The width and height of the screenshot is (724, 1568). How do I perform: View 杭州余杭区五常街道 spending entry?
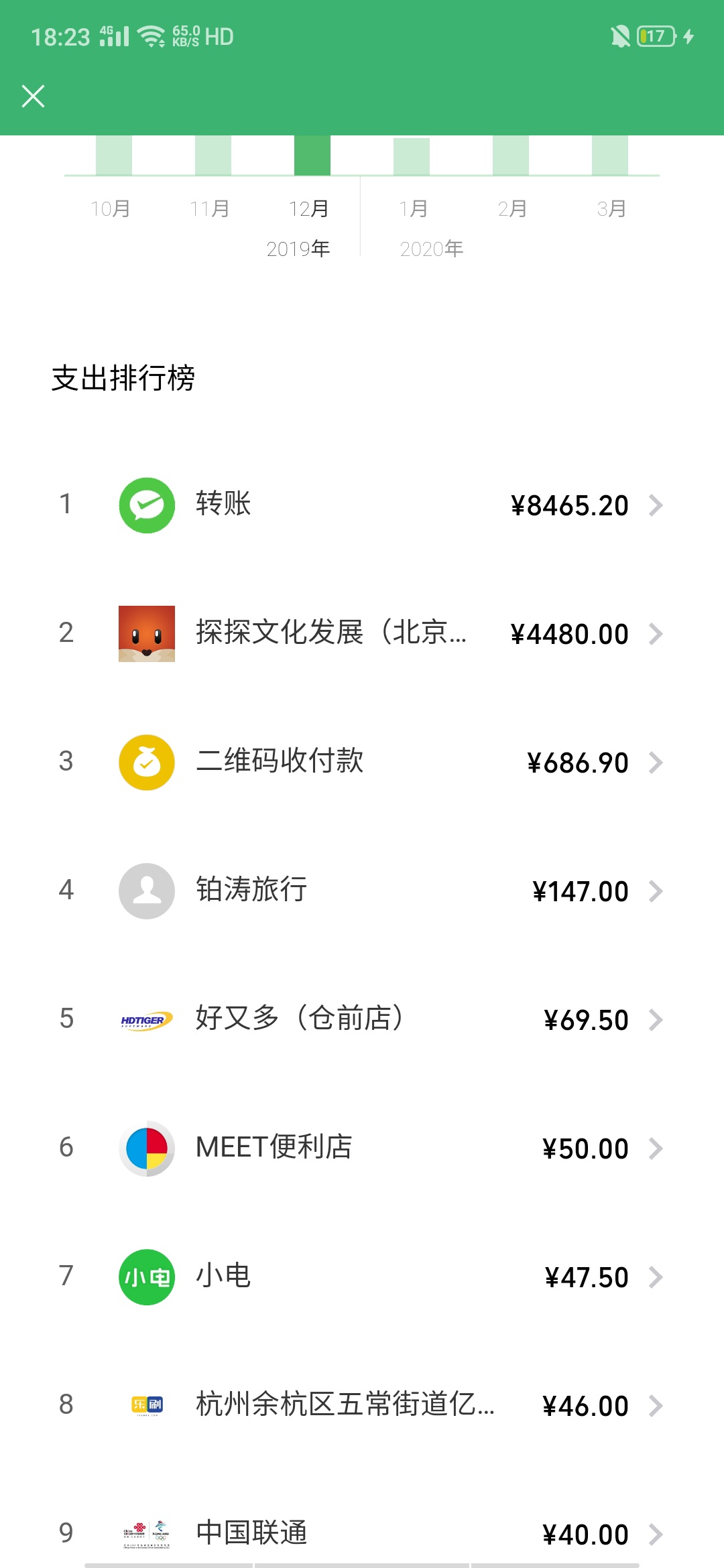coord(362,1406)
